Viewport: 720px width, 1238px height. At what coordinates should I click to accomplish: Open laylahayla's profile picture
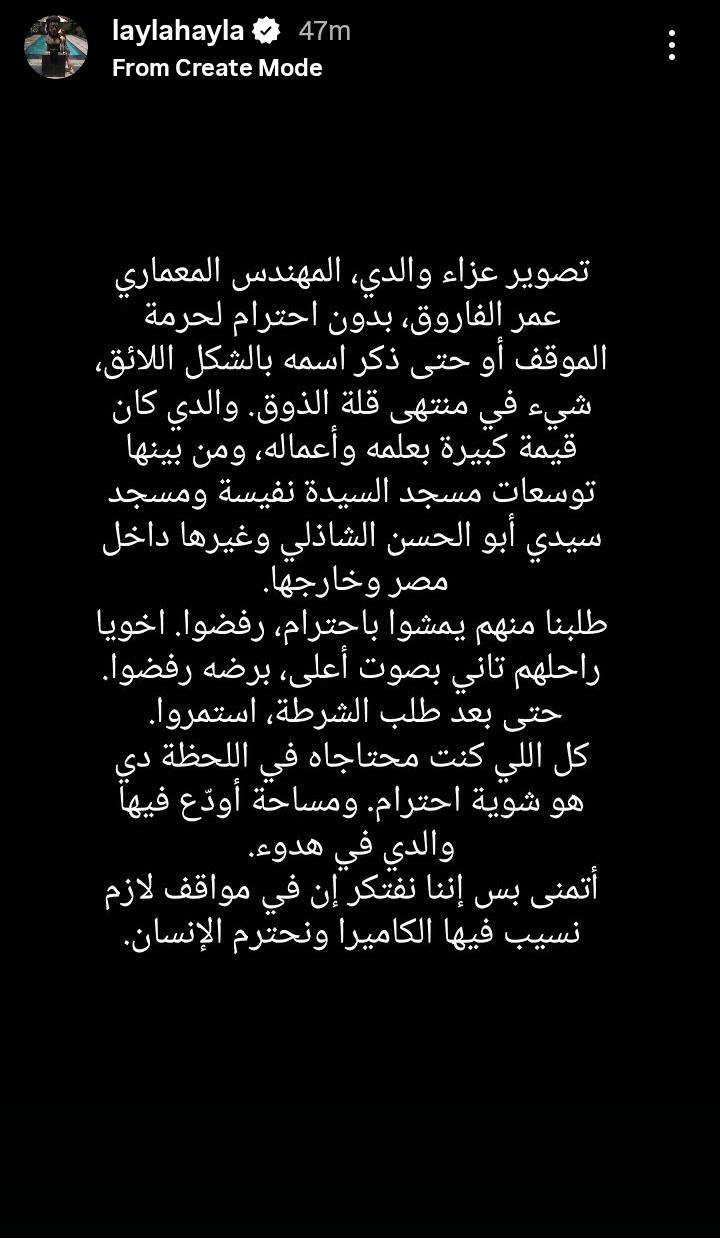(x=56, y=47)
